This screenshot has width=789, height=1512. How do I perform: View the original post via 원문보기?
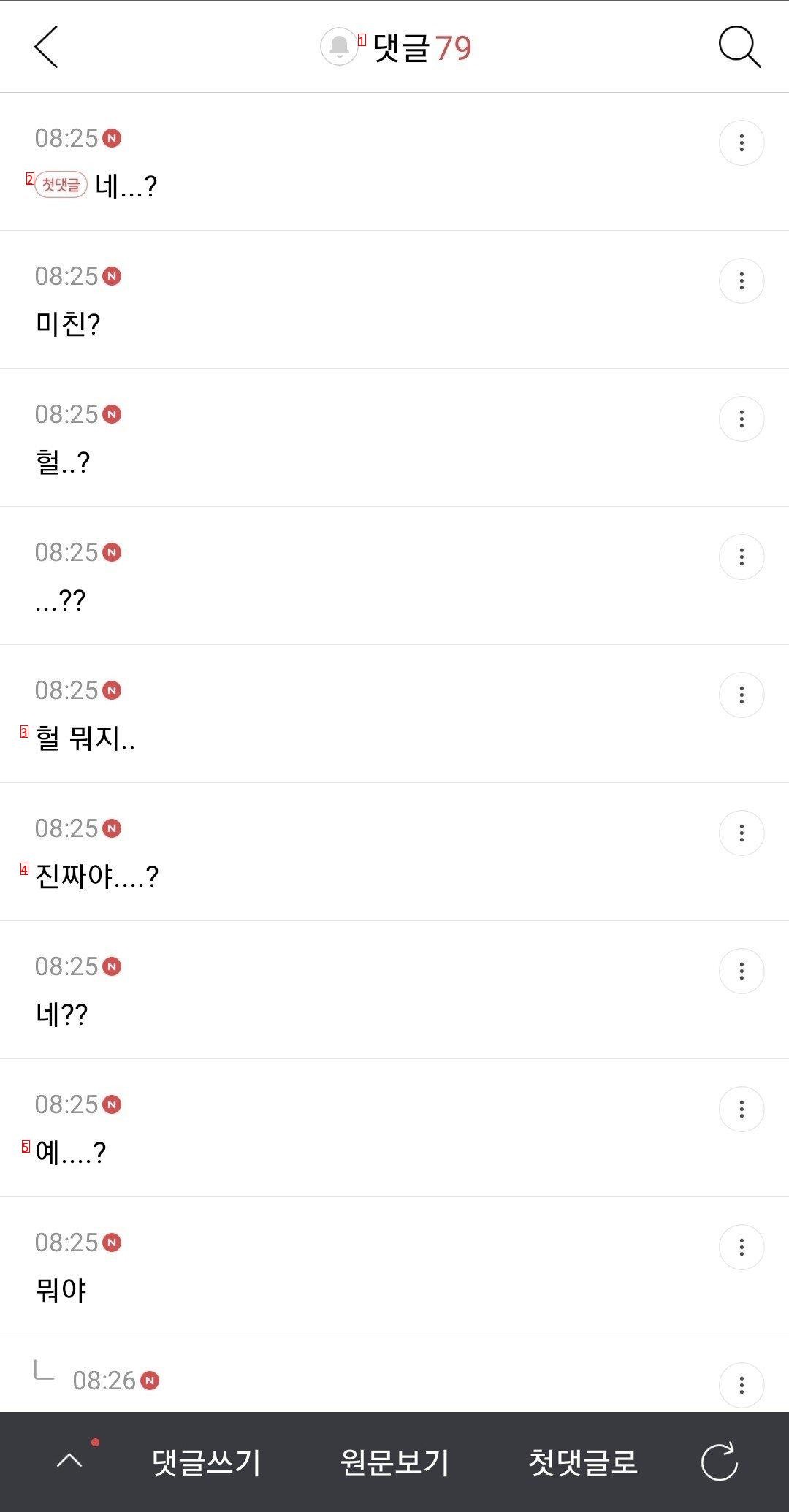(x=394, y=1462)
